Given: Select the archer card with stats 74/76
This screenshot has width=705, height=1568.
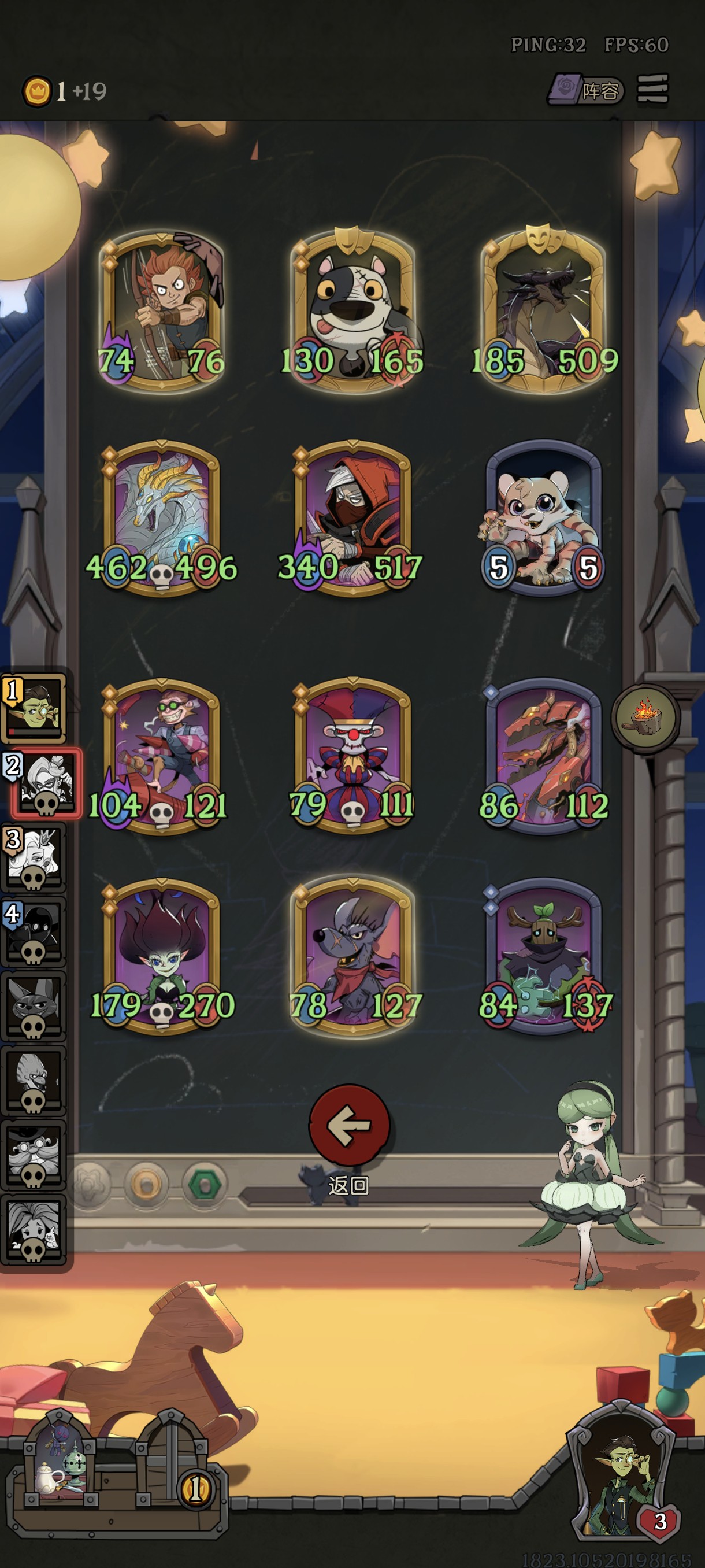Looking at the screenshot, I should (162, 310).
